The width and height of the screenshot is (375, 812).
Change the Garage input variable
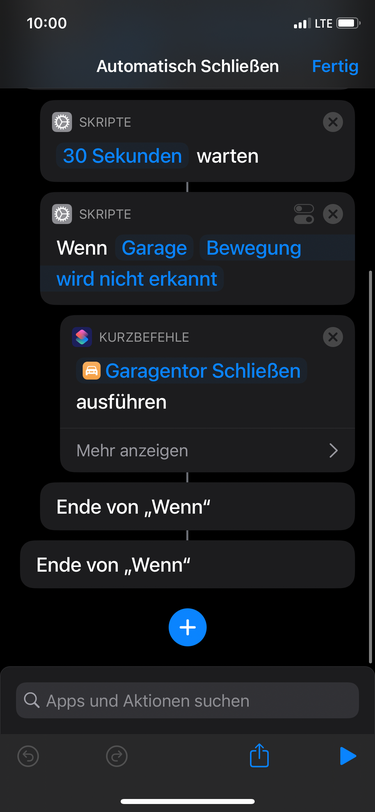(x=154, y=248)
